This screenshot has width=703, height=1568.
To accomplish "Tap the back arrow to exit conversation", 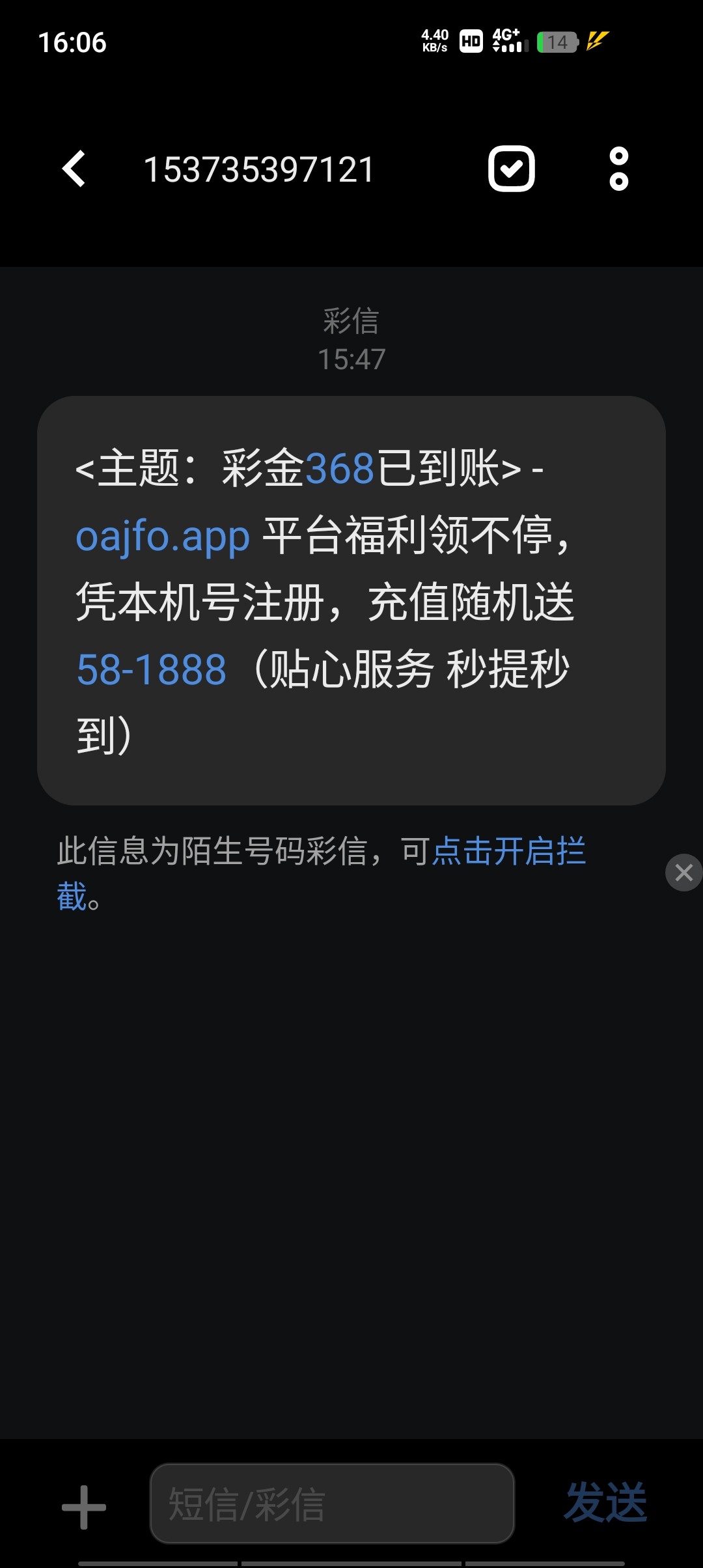I will [73, 169].
